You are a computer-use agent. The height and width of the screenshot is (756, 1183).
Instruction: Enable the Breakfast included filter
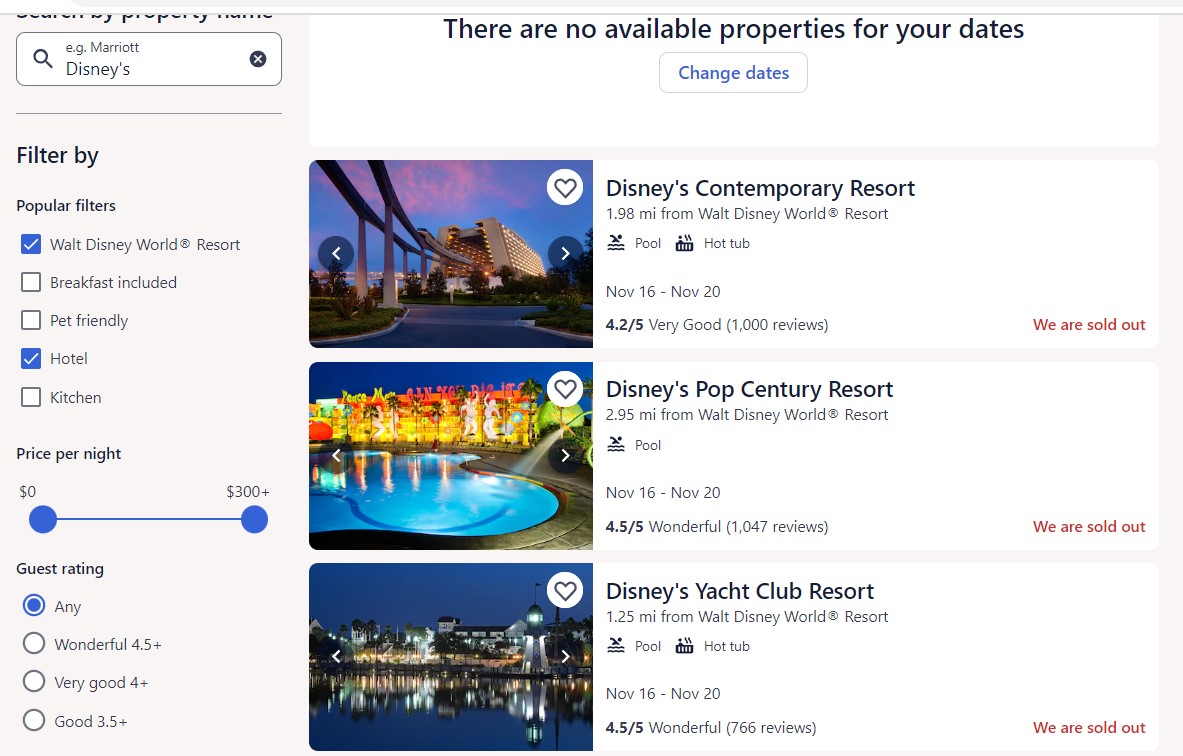31,282
